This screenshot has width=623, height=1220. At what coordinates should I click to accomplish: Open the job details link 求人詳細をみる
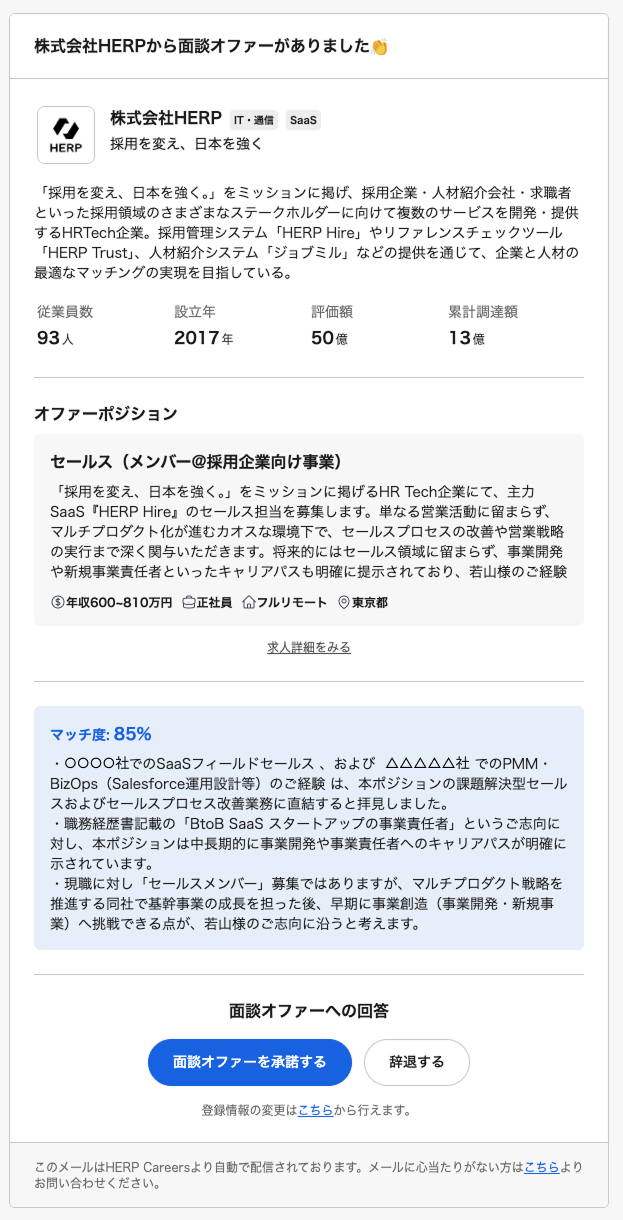(308, 647)
